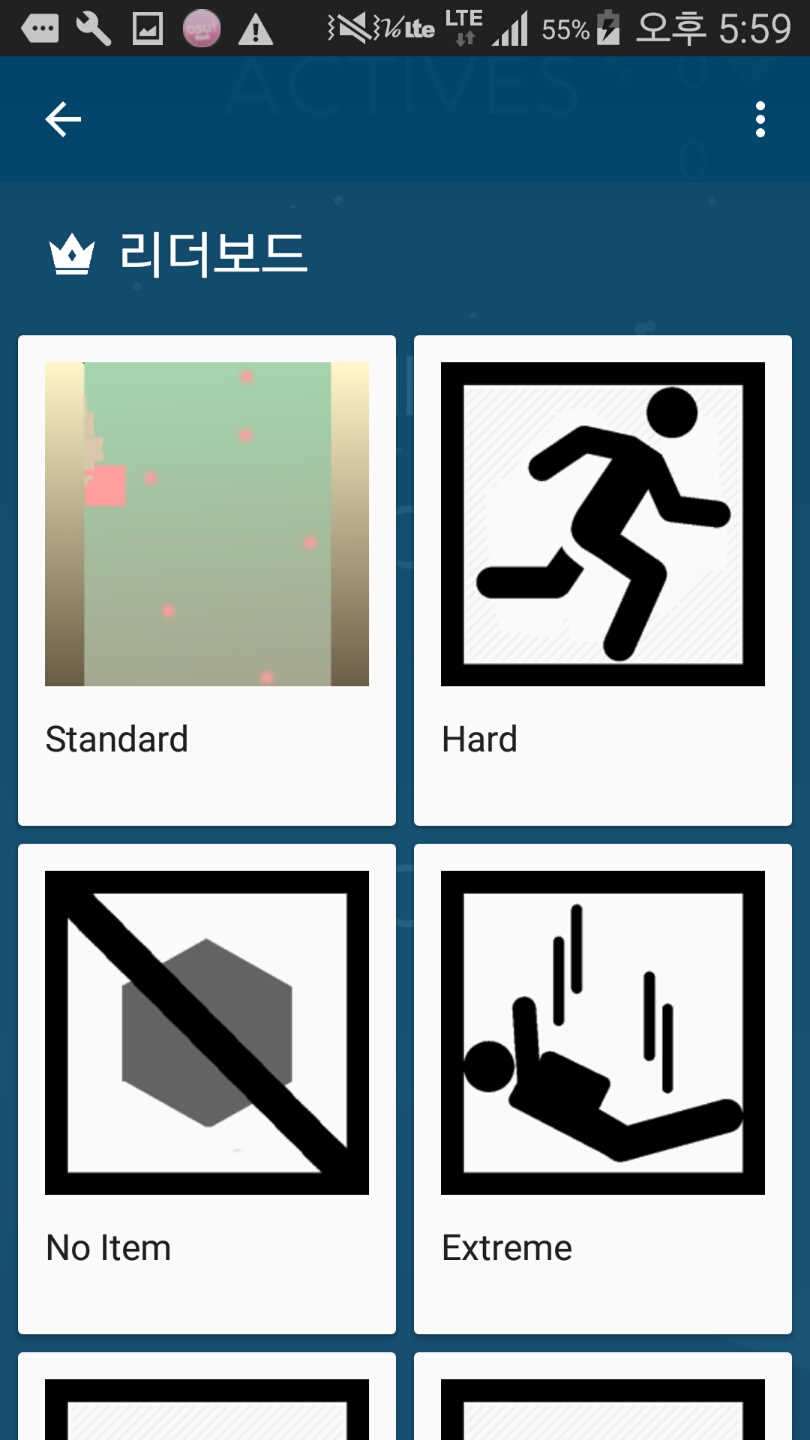Select the No Item leaderboard

(207, 1088)
